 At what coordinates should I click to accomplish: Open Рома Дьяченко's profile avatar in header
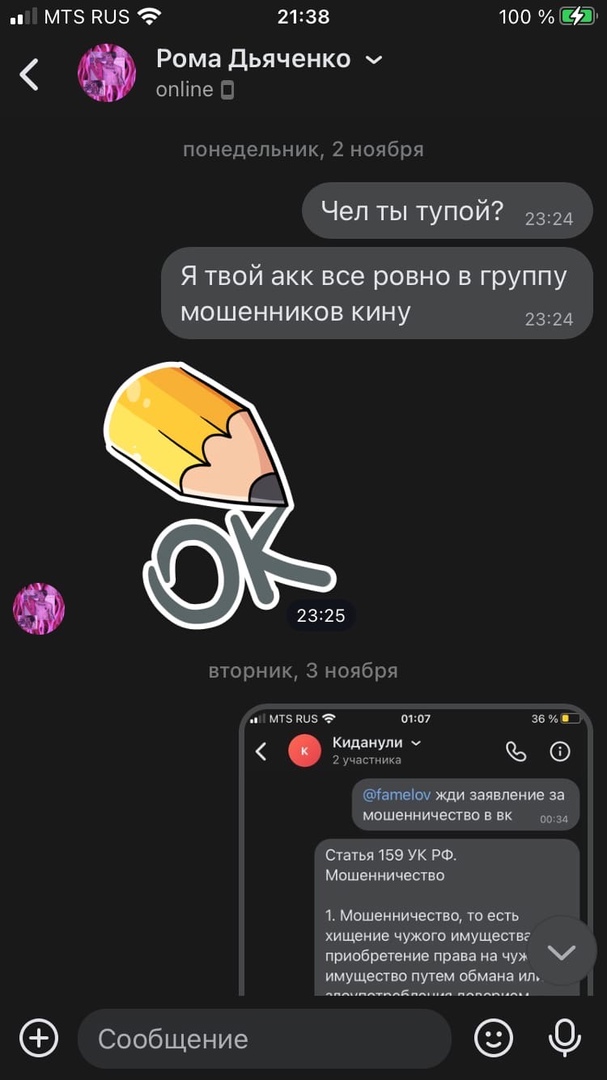107,73
